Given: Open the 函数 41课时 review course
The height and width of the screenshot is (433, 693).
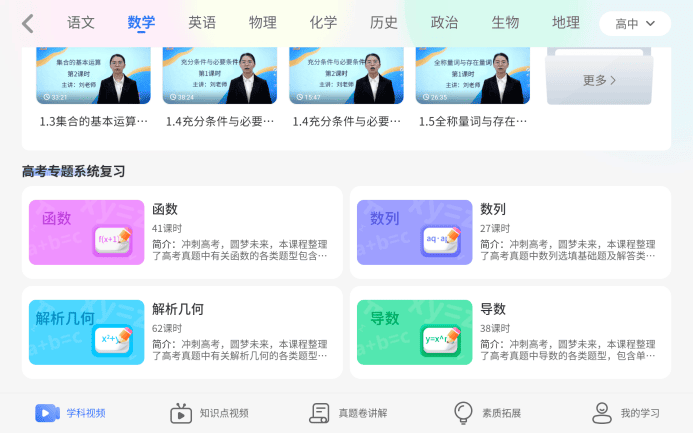Looking at the screenshot, I should [182, 233].
